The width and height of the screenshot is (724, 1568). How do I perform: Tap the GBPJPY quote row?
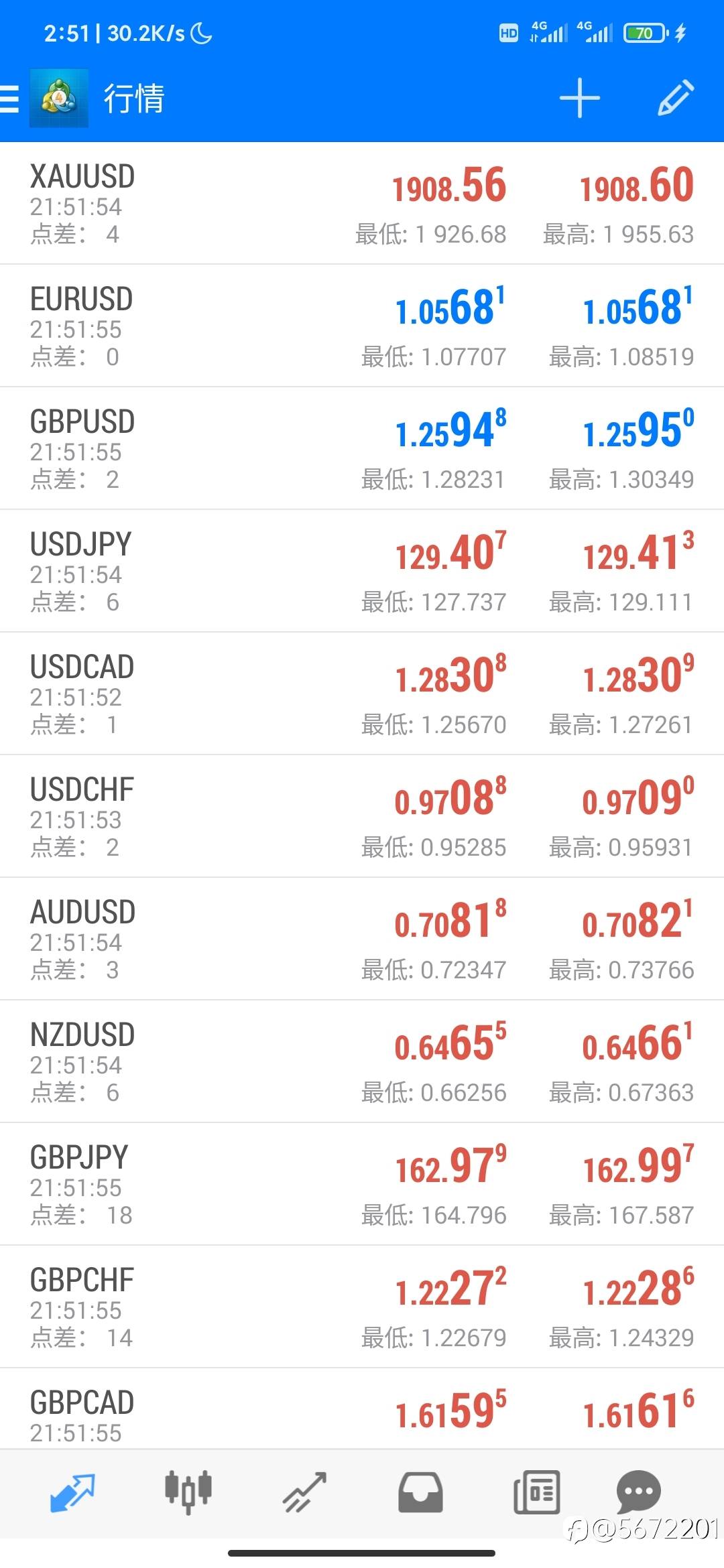click(x=362, y=1184)
